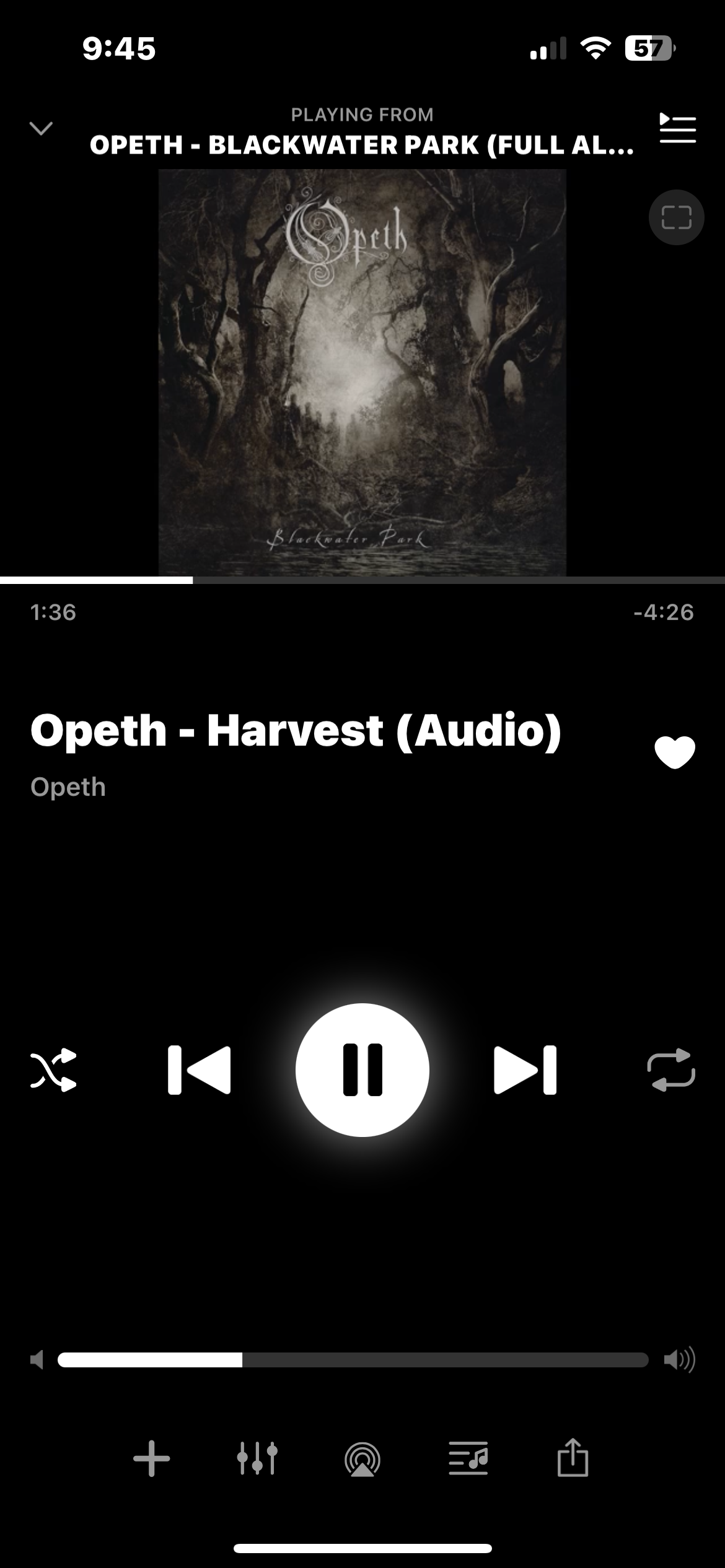Open the equalizer settings
Viewport: 725px width, 1568px height.
(257, 1458)
